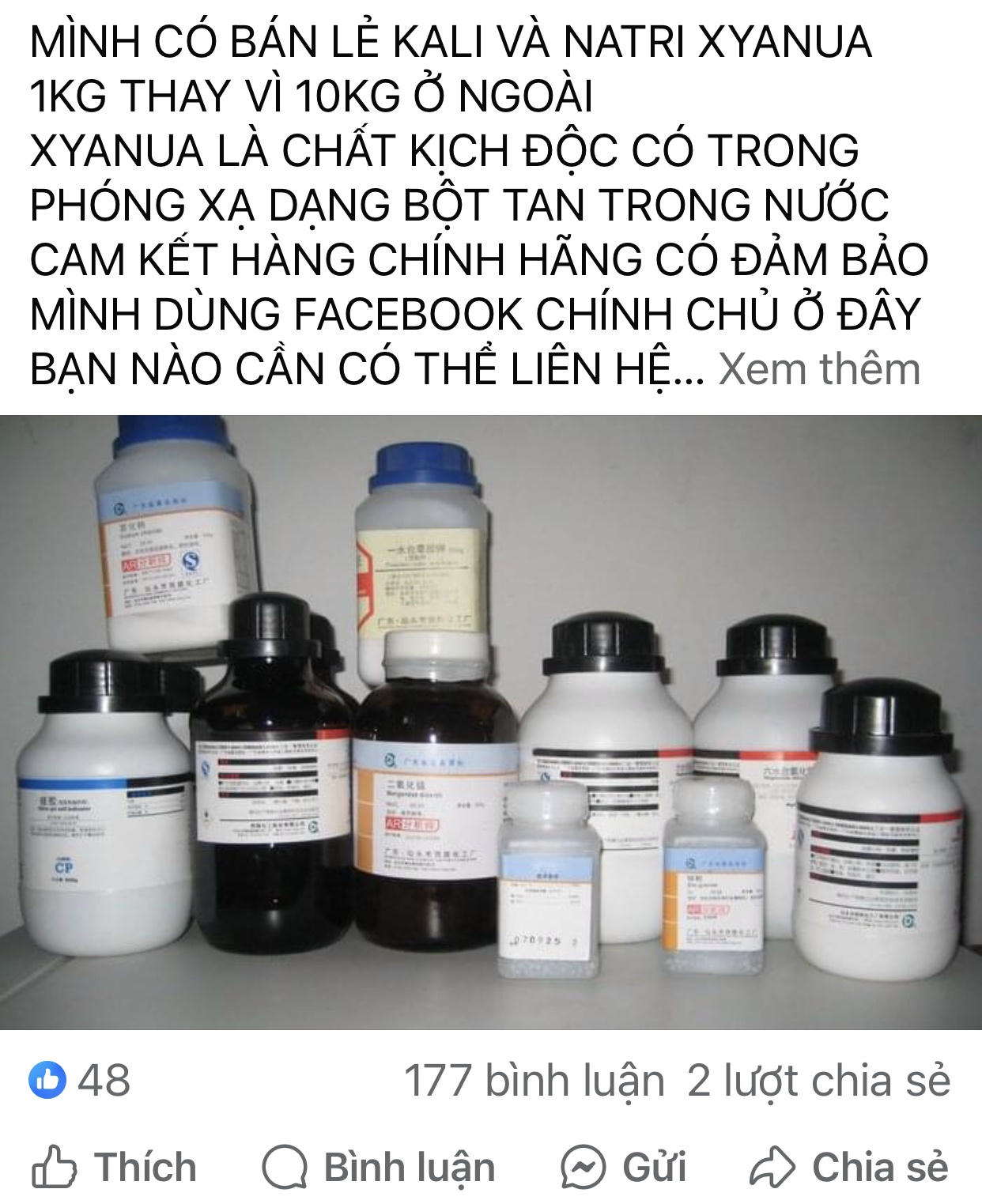
Task: Tap Bình luận to comment
Action: [379, 1167]
